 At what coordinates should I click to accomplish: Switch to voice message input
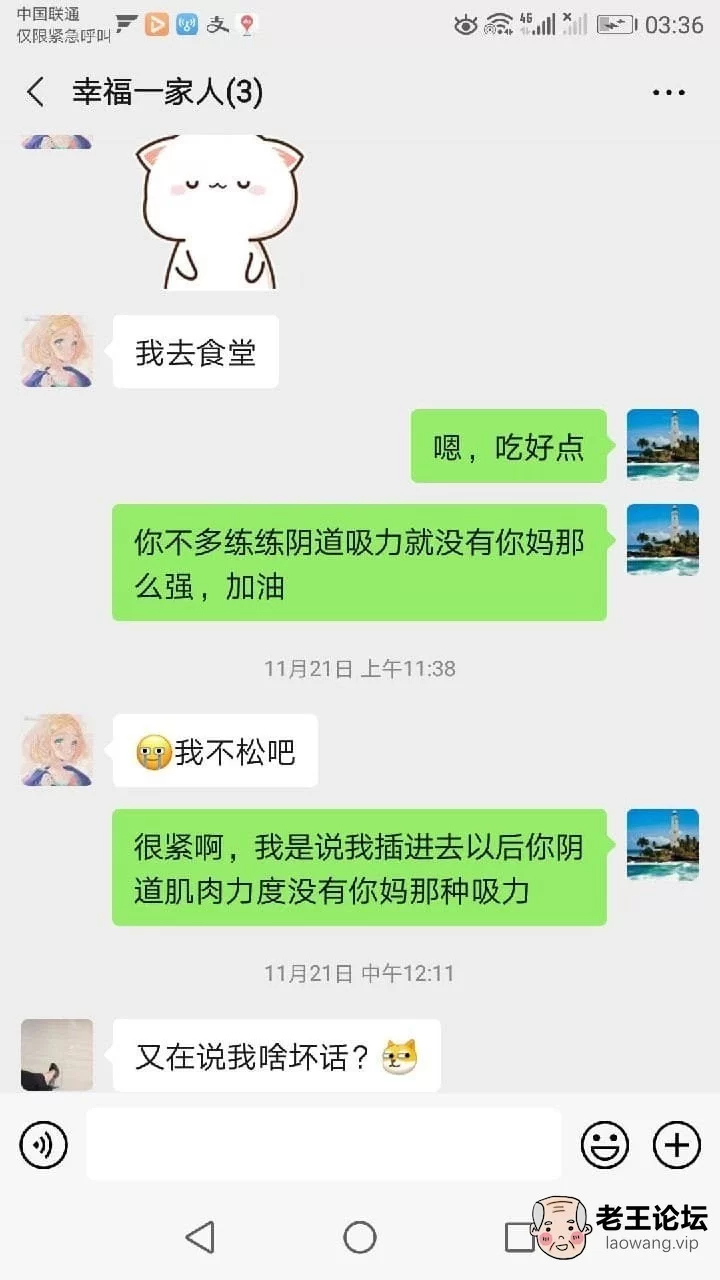[x=43, y=1145]
